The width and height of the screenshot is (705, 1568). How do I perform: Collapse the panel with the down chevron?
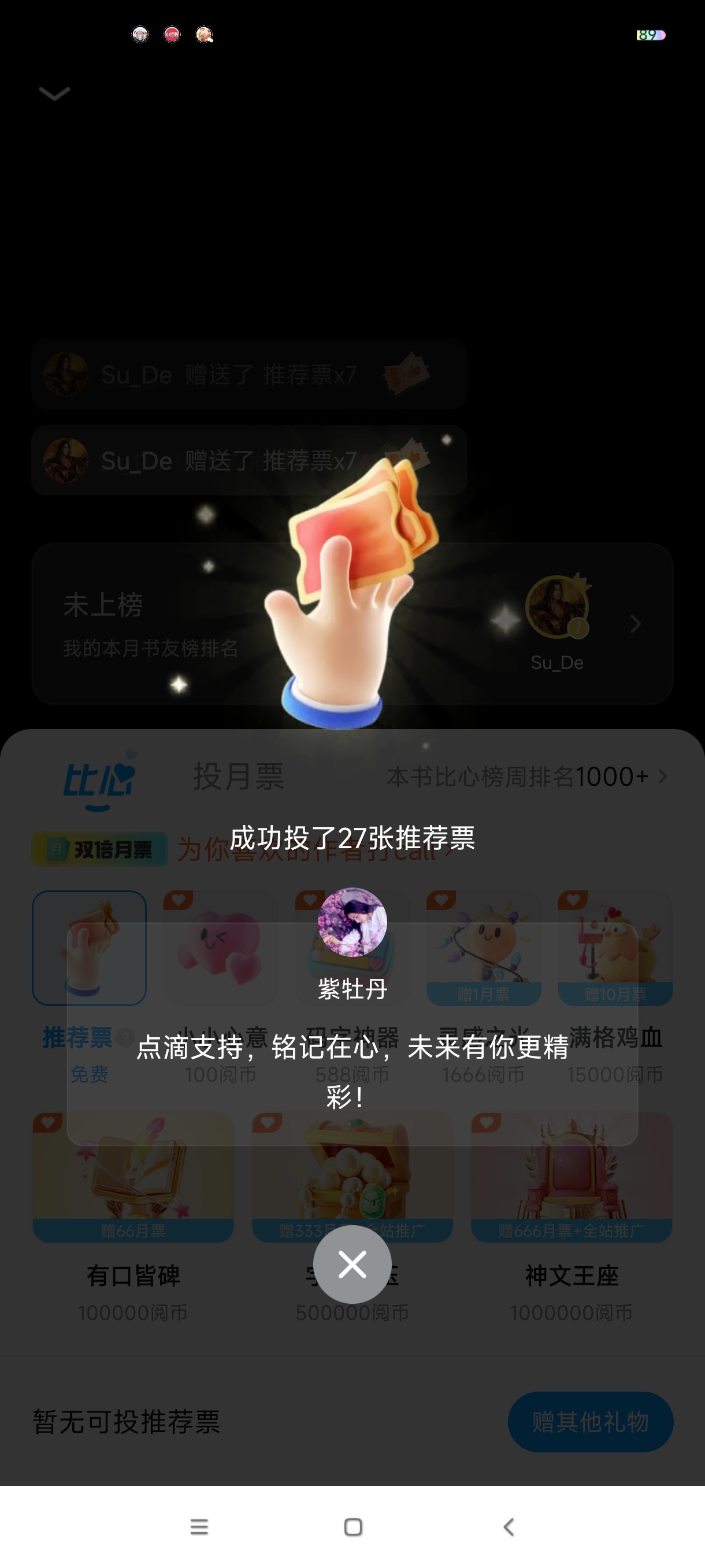coord(54,93)
